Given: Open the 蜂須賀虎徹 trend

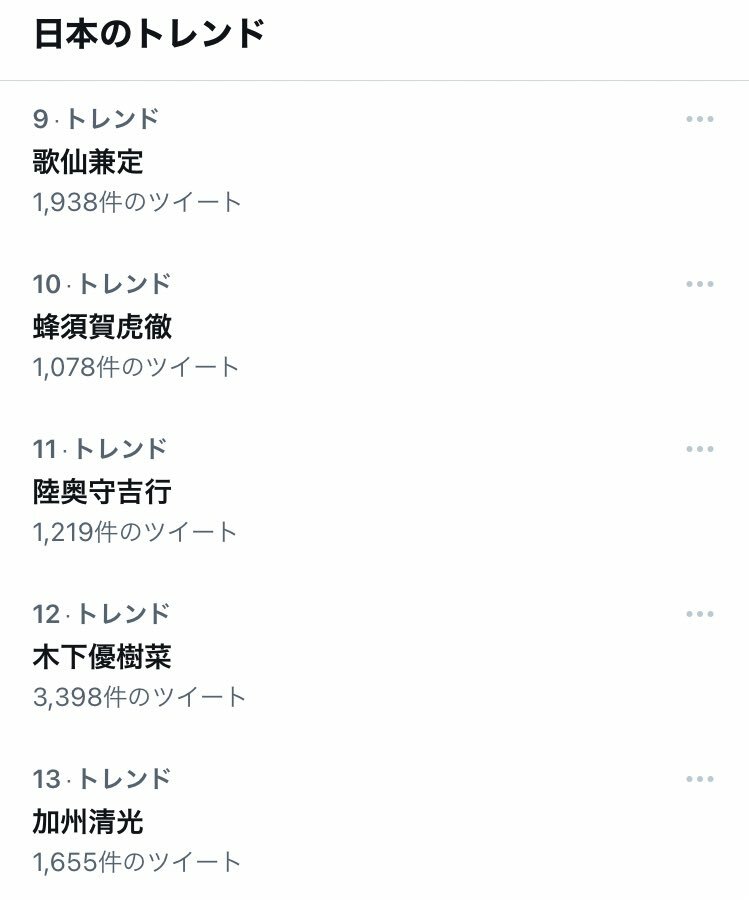Looking at the screenshot, I should tap(102, 326).
